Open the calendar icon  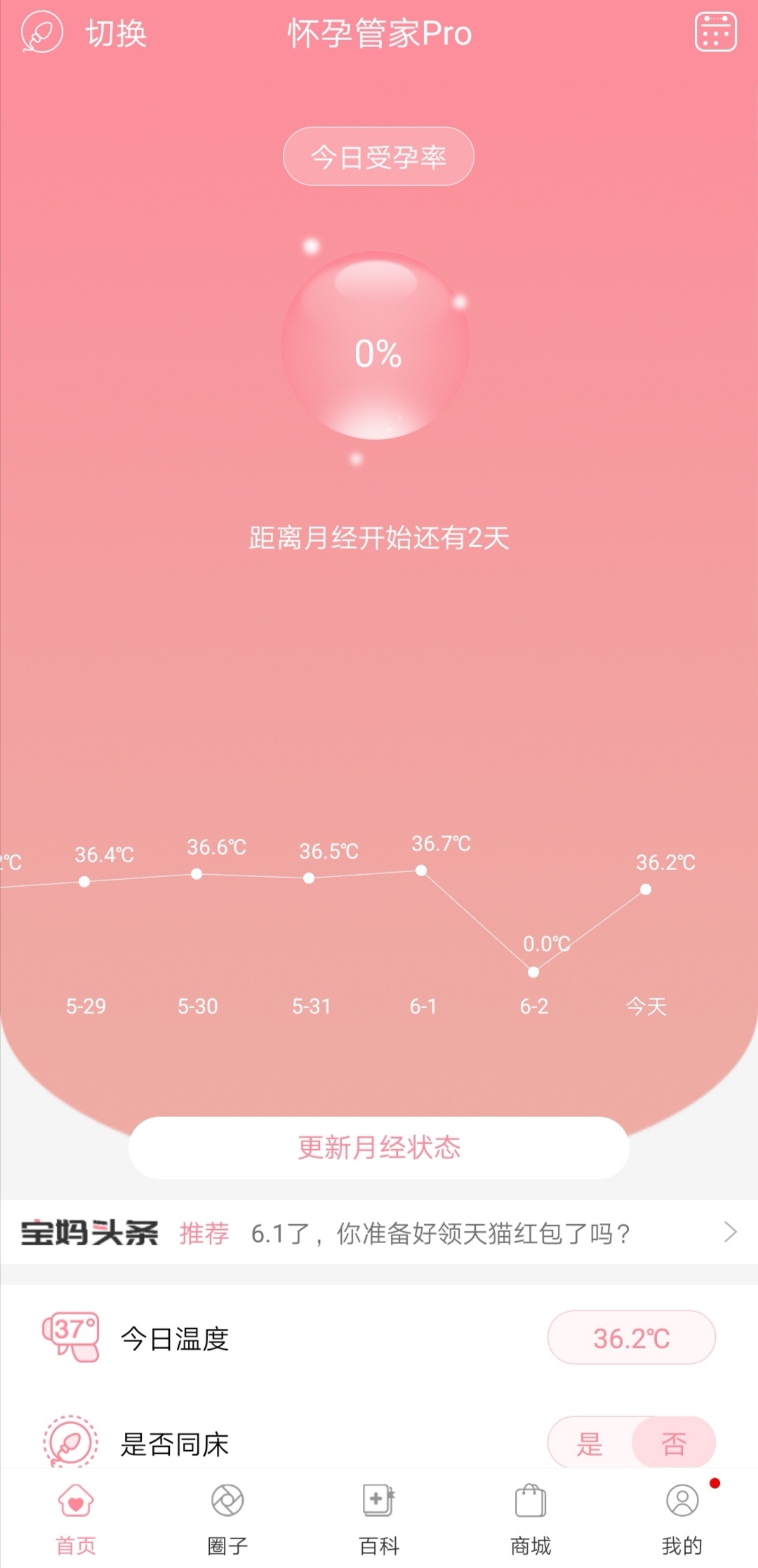(714, 32)
